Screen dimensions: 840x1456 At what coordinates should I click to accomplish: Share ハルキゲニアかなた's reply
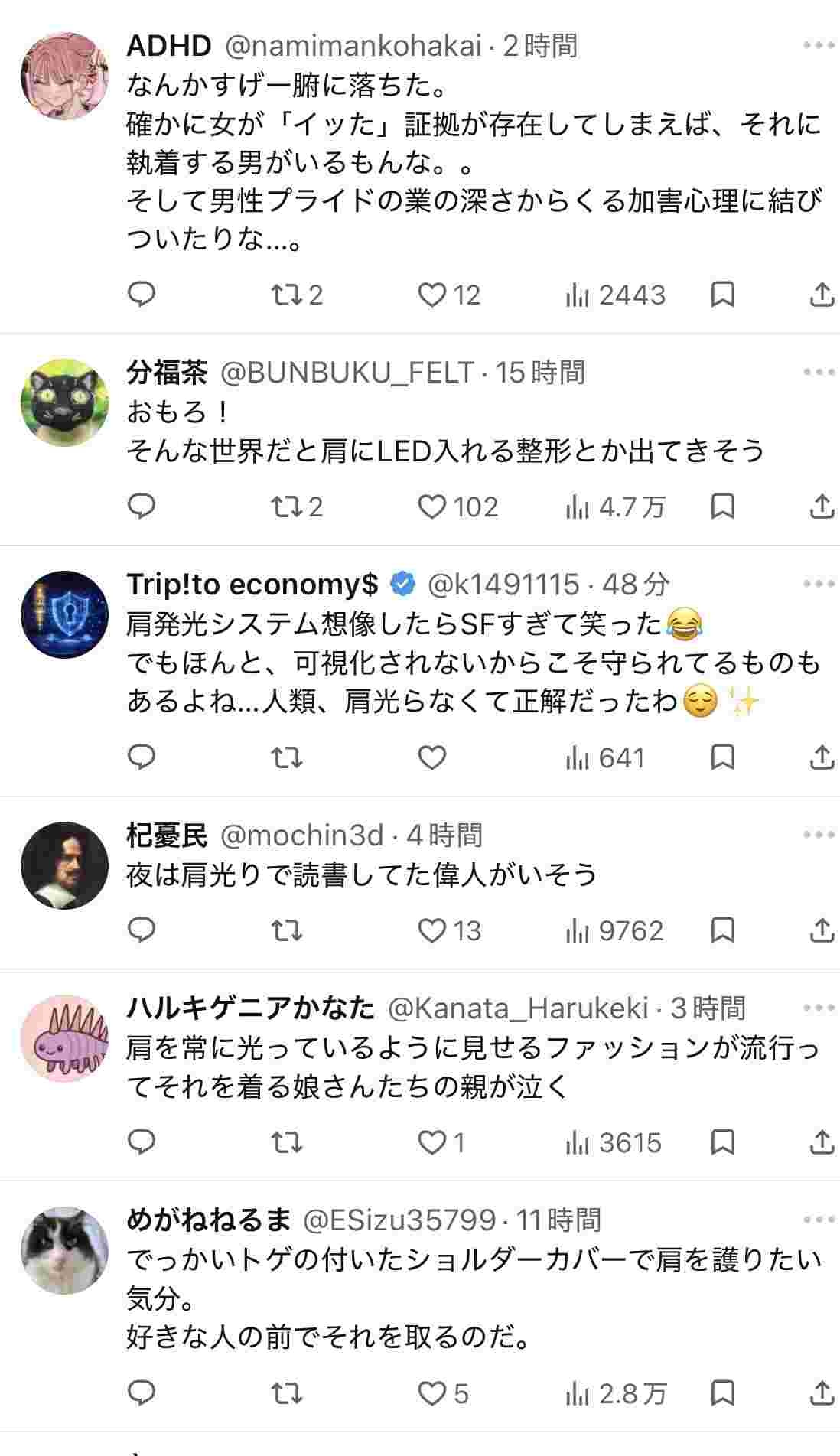click(x=821, y=1142)
